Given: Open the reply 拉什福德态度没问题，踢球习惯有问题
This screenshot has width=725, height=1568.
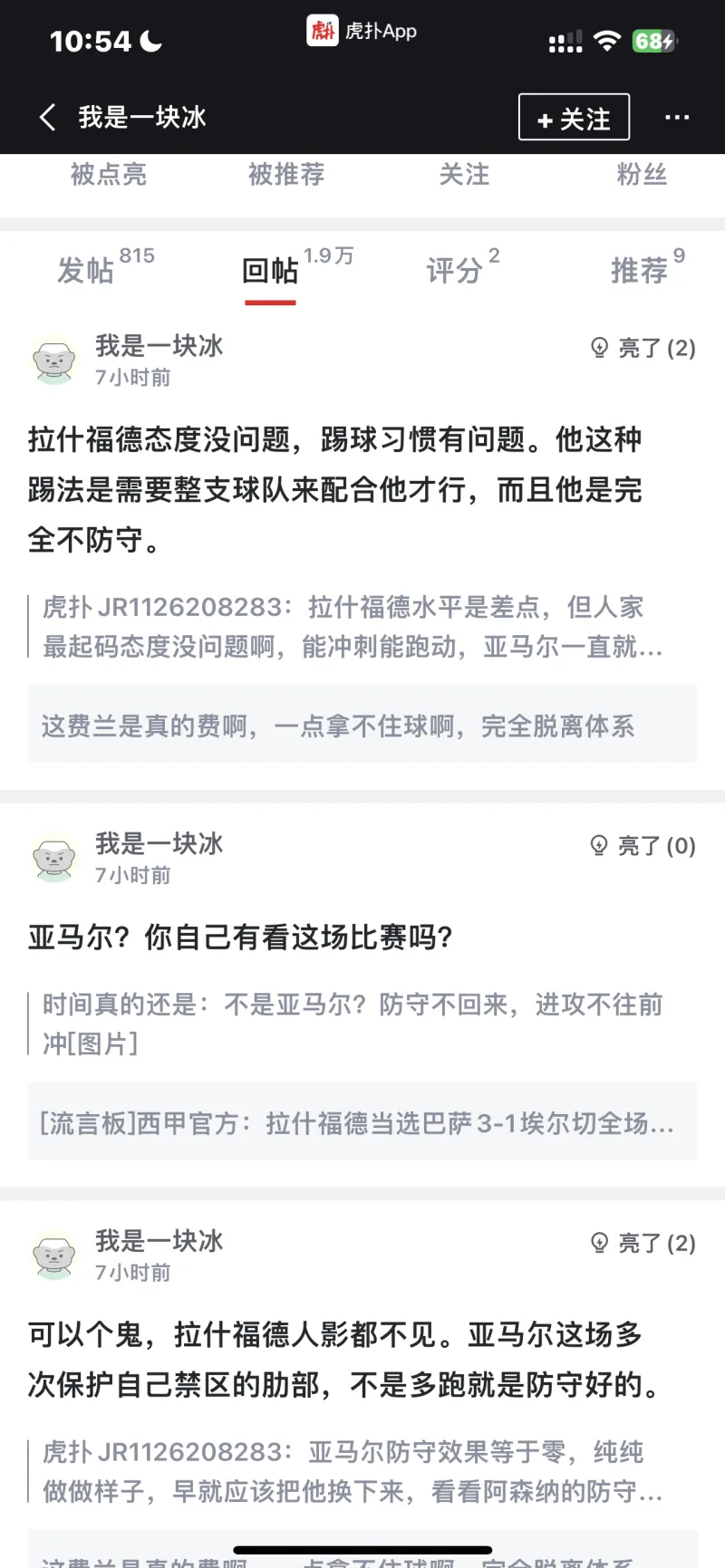Looking at the screenshot, I should click(x=335, y=489).
